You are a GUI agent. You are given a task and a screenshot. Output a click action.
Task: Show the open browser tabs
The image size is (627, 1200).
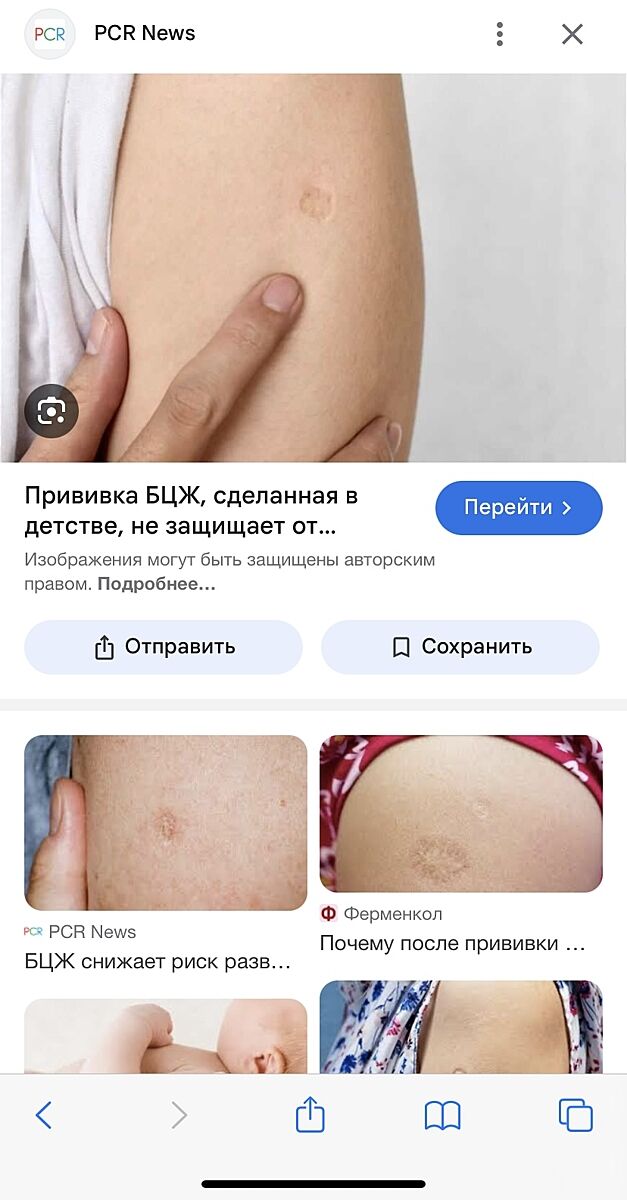575,1115
